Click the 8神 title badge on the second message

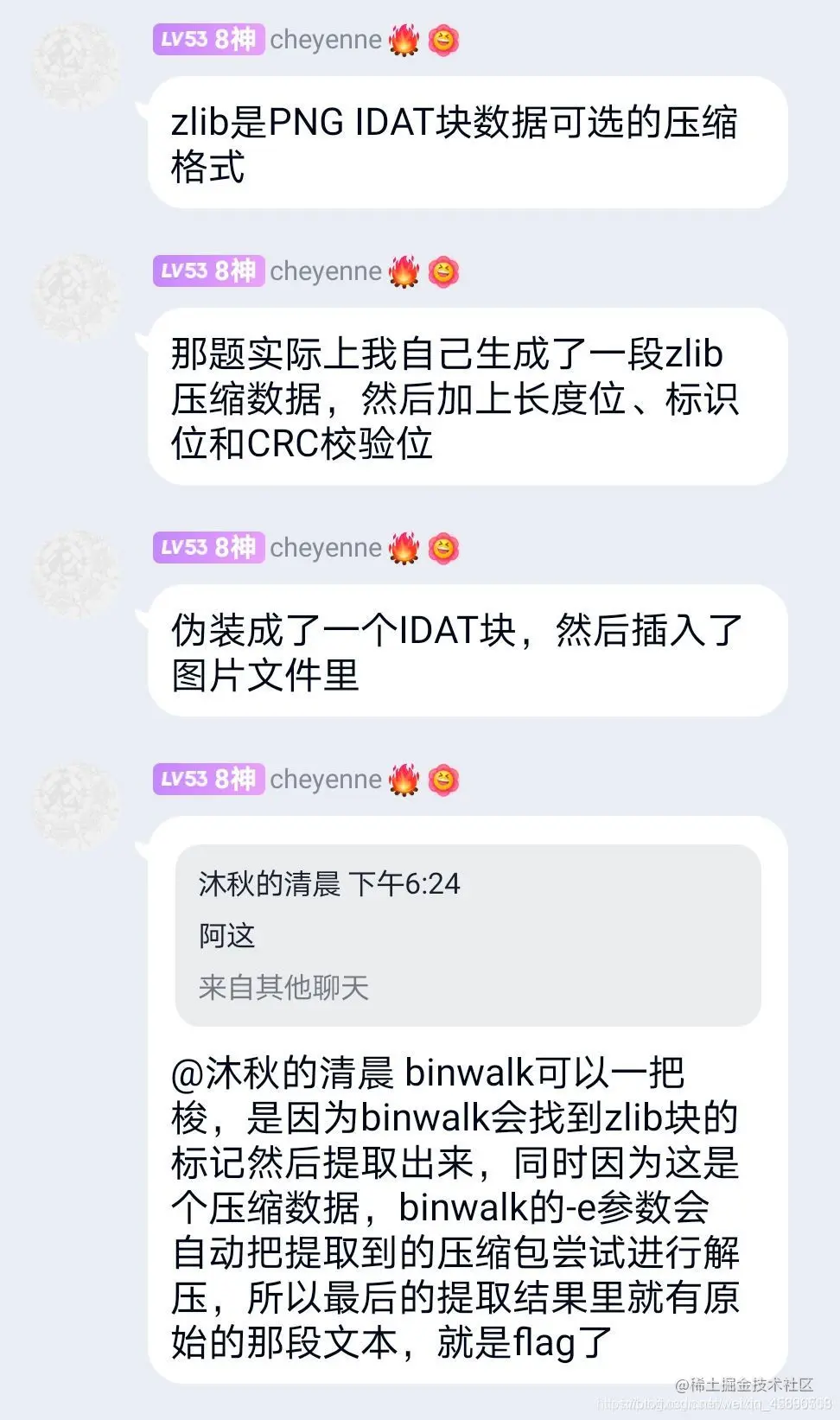(x=235, y=271)
